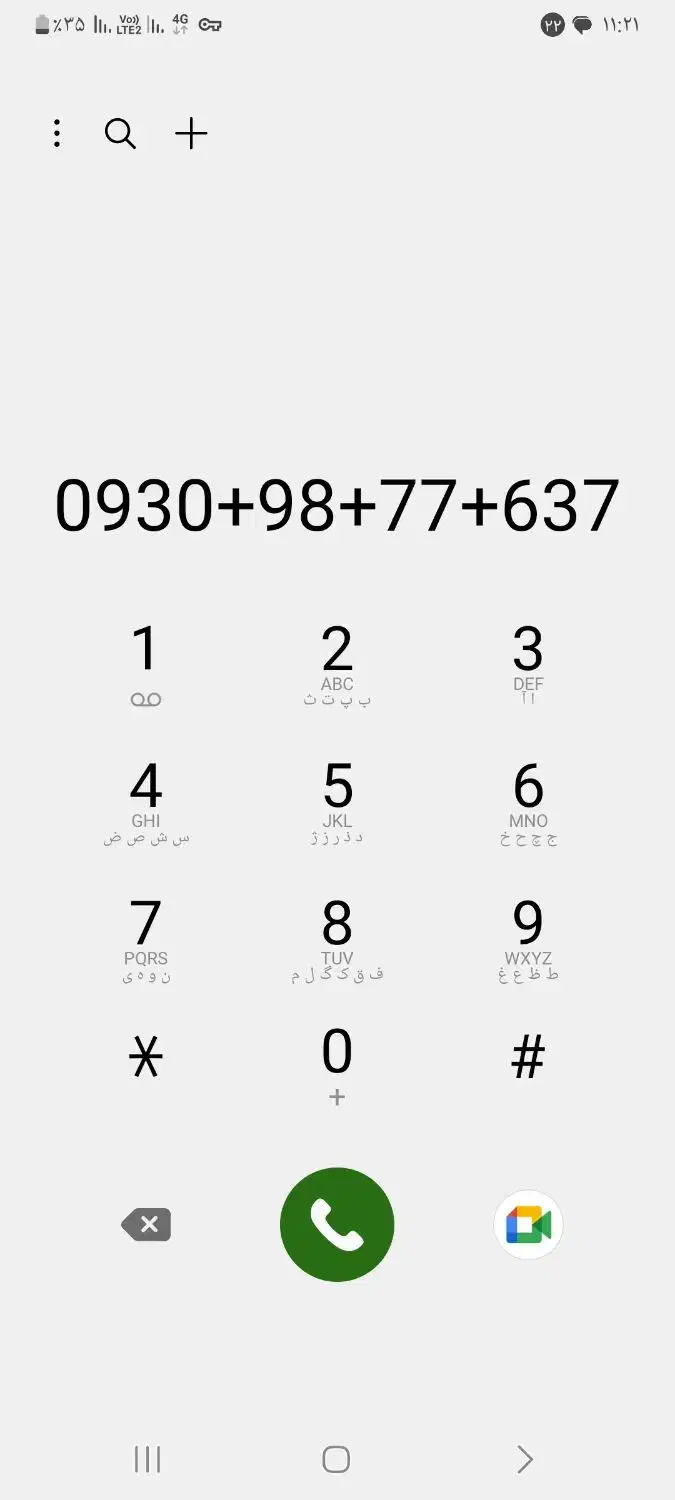Viewport: 675px width, 1500px height.
Task: Start a Google Meet video call
Action: click(528, 1224)
